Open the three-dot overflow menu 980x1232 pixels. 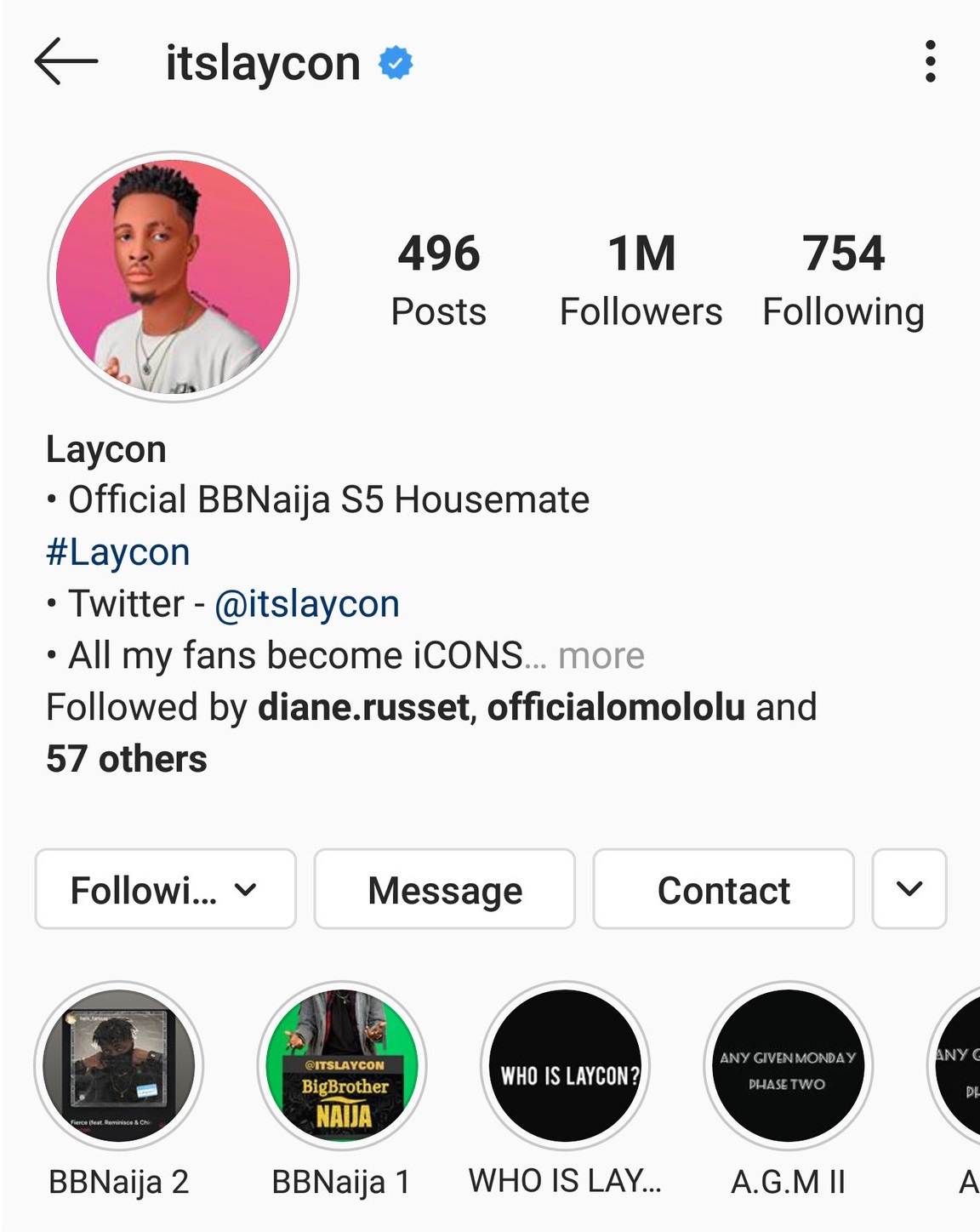930,61
